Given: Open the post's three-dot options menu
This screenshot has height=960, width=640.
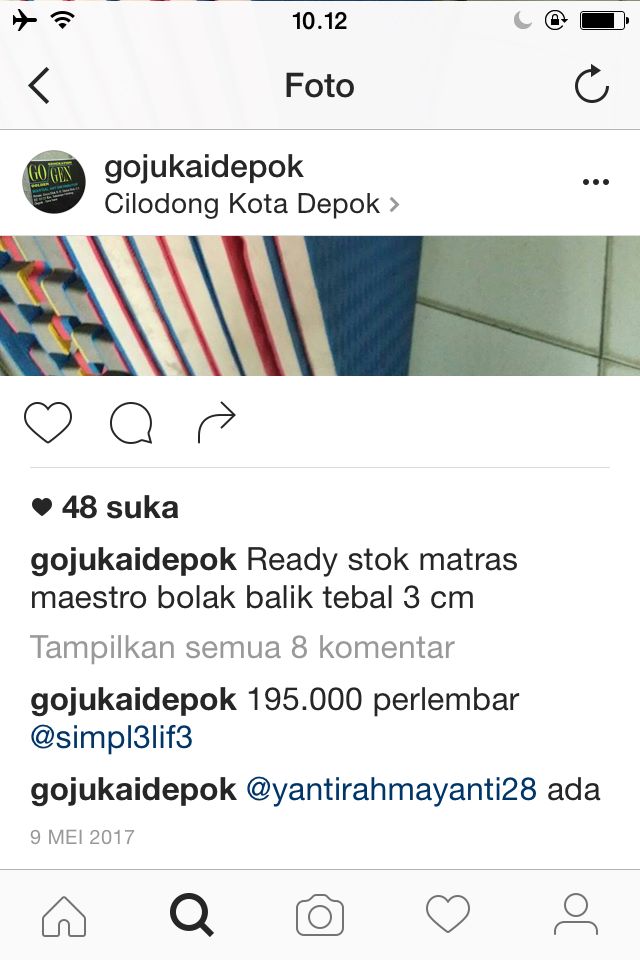Looking at the screenshot, I should coord(595,182).
